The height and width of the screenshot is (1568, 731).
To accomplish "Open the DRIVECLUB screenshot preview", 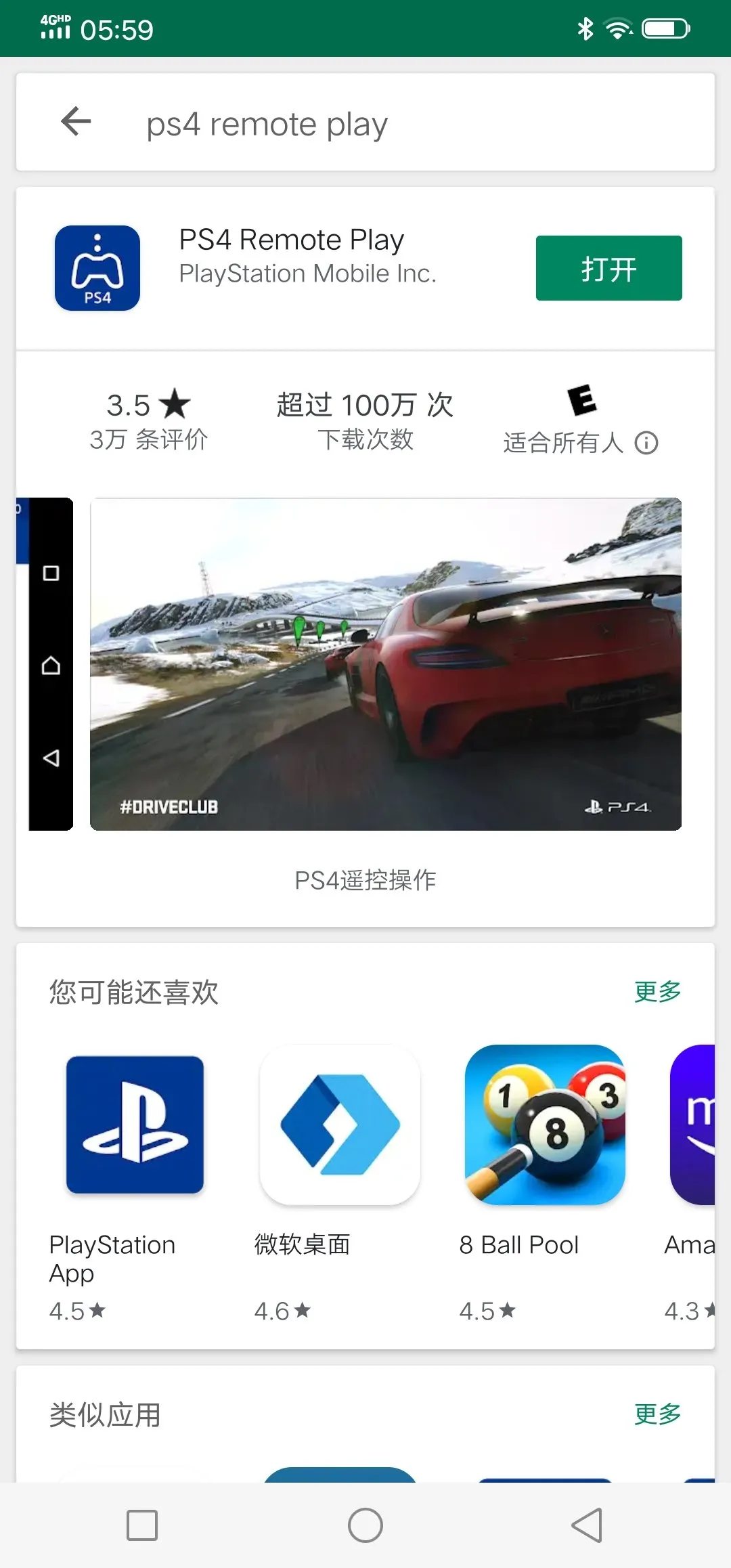I will pyautogui.click(x=385, y=664).
